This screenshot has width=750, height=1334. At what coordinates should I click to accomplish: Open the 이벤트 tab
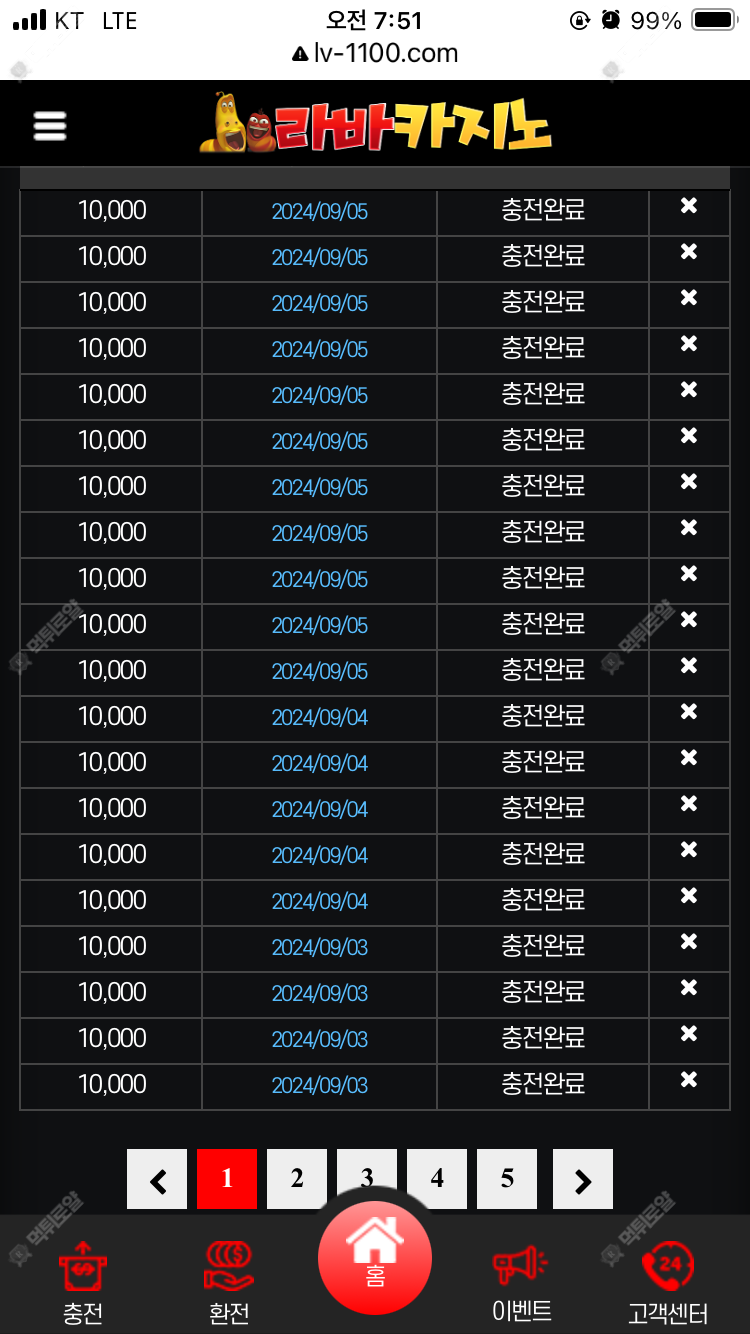pyautogui.click(x=521, y=1283)
